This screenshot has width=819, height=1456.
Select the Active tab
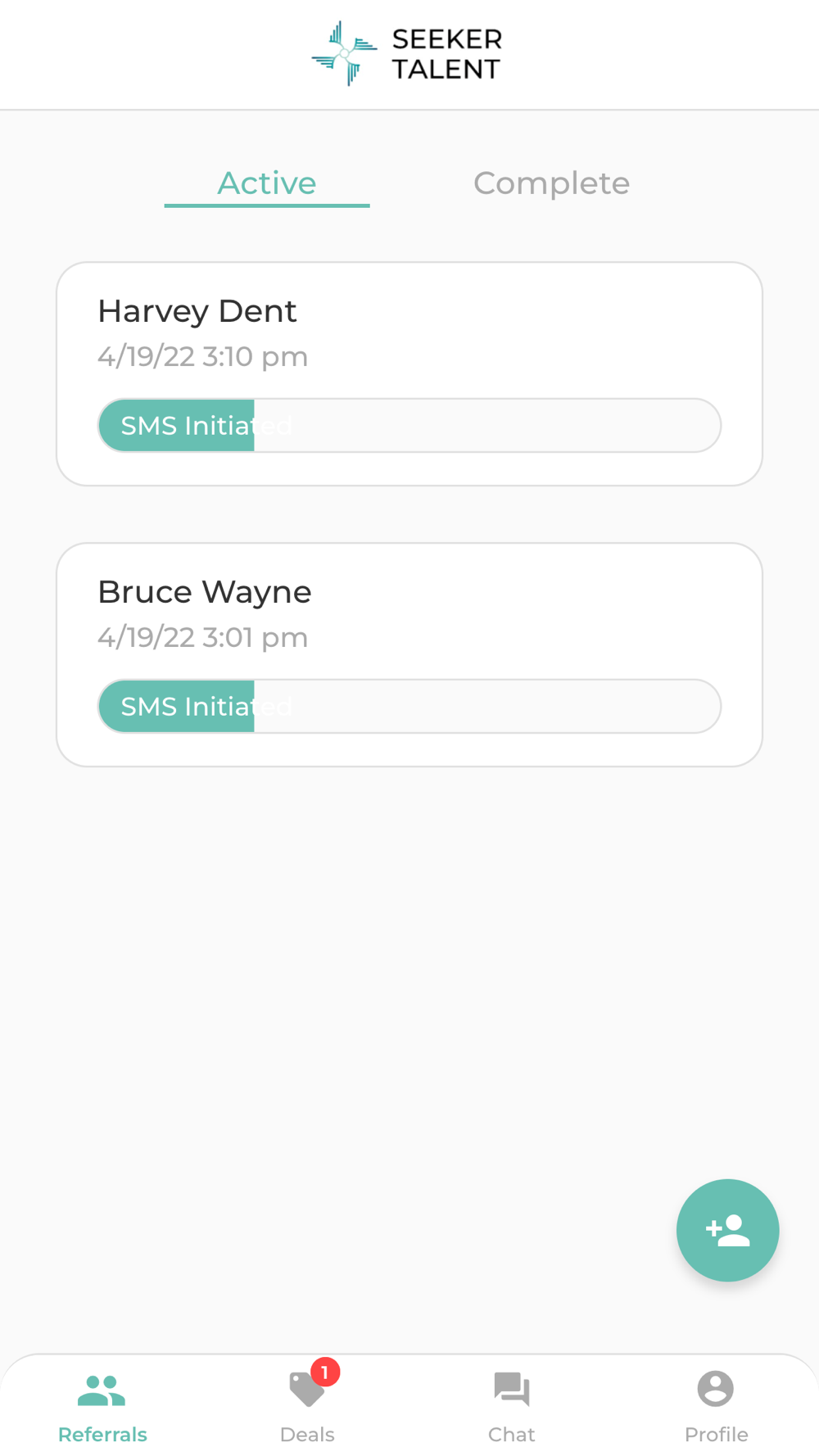pos(267,183)
